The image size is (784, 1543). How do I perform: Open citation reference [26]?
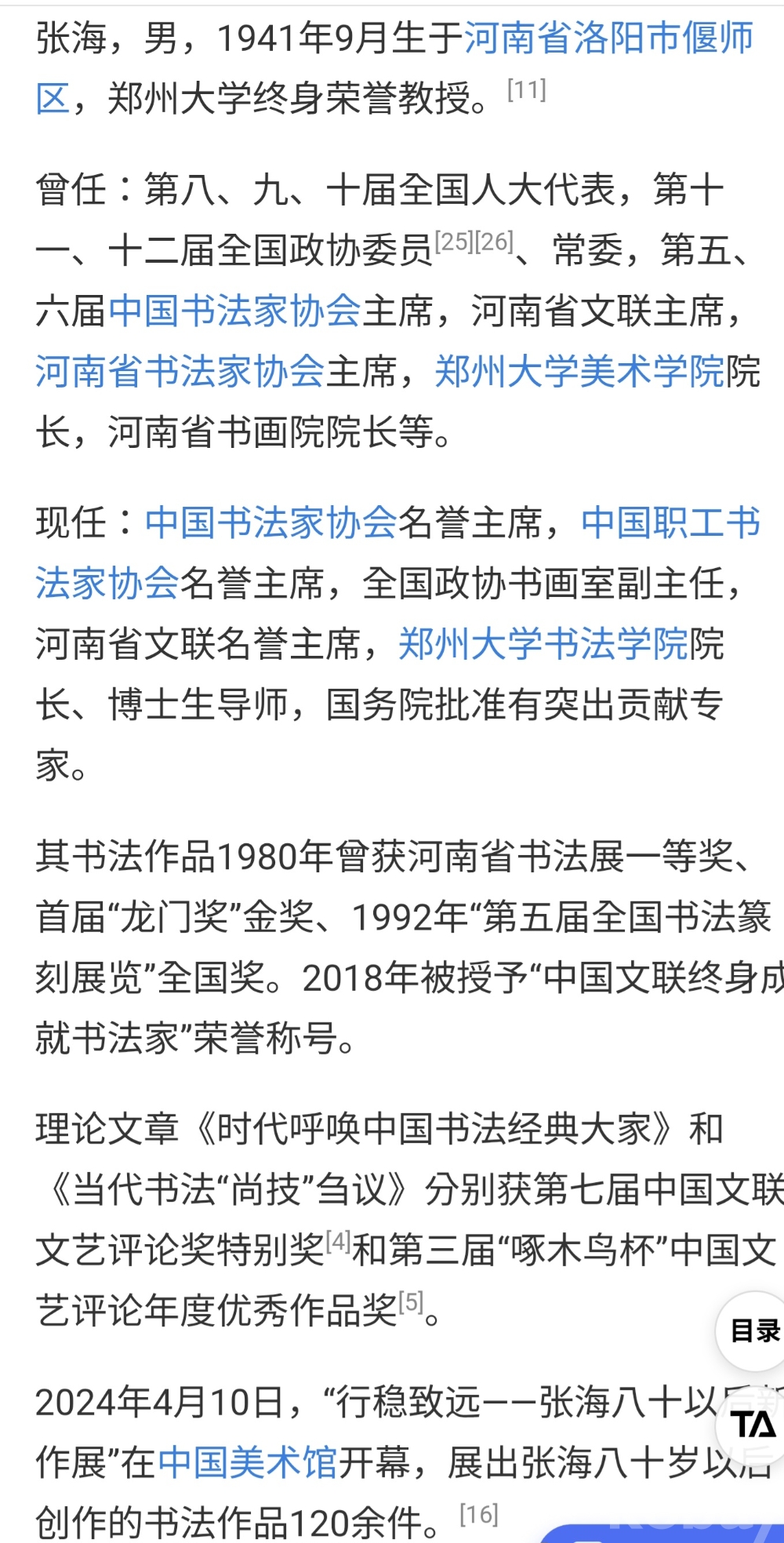[494, 242]
